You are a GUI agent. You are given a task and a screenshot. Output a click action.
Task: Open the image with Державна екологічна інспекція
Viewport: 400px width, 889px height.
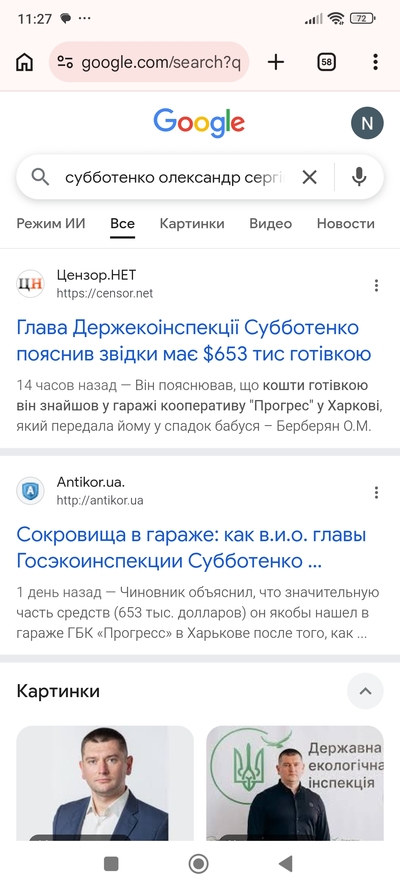point(295,783)
